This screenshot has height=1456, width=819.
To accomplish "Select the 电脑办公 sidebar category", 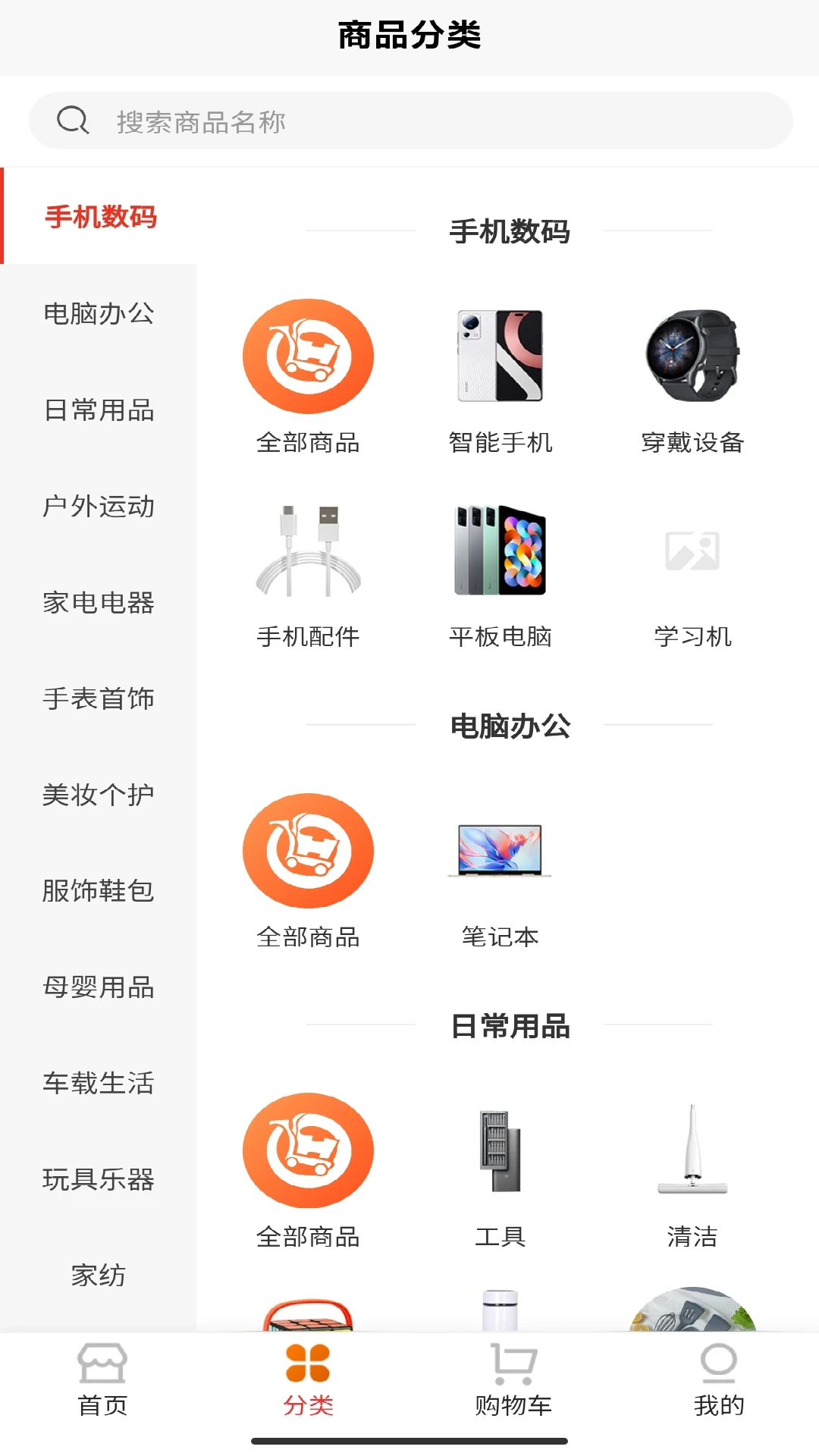I will (99, 315).
